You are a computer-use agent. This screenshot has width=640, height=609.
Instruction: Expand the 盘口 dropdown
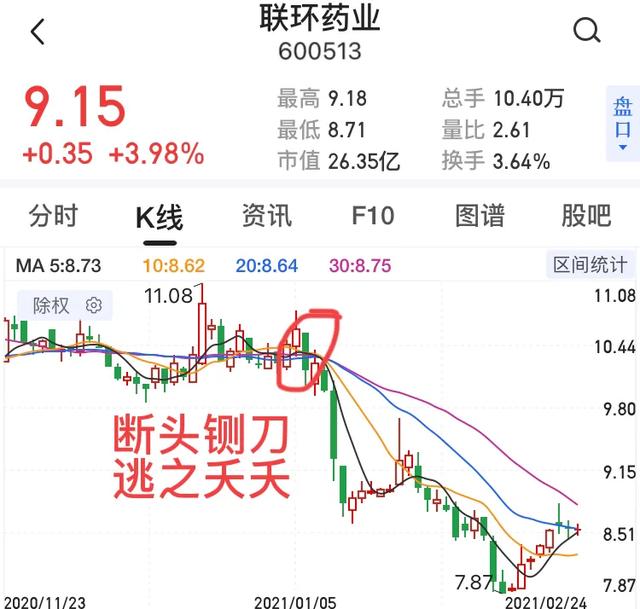(x=623, y=124)
